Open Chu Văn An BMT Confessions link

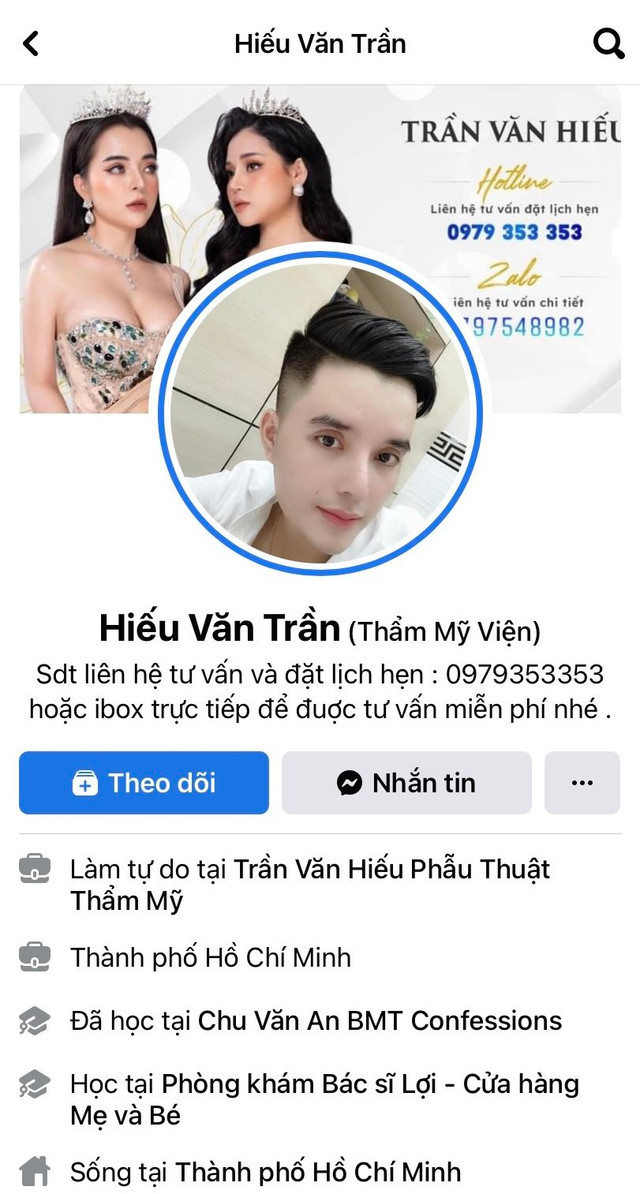380,1021
